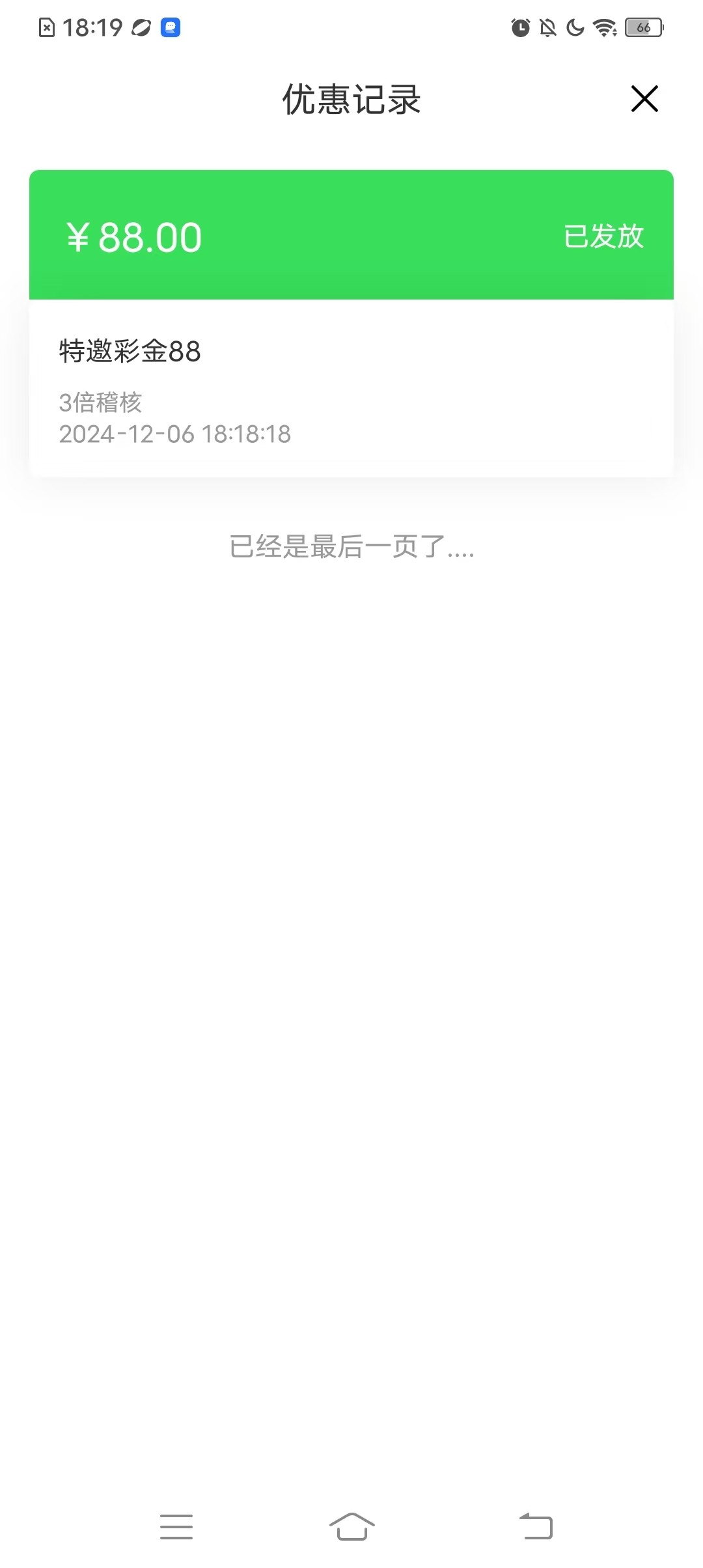Viewport: 703px width, 1568px height.
Task: Go back with system back button
Action: click(536, 1526)
